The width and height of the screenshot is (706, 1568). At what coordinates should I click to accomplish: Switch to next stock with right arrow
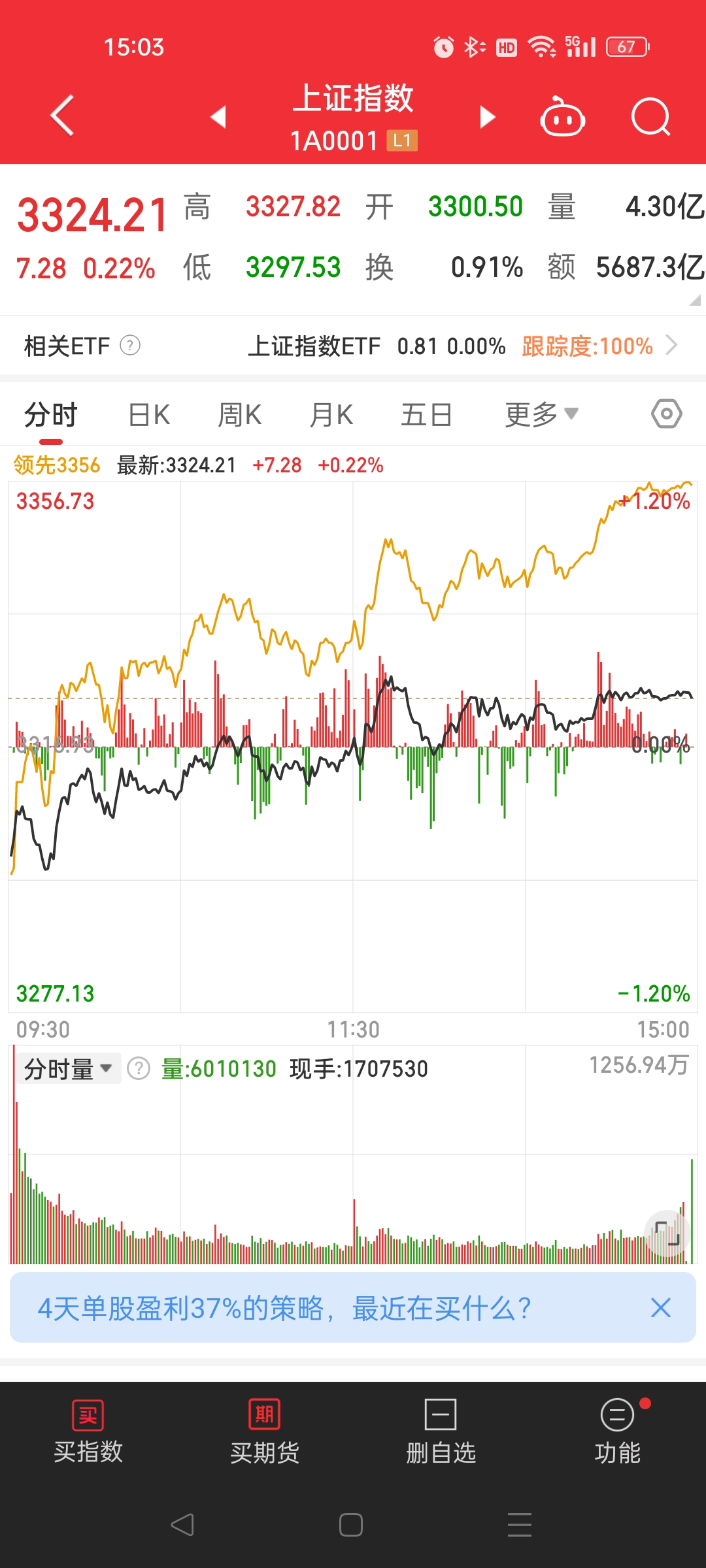coord(486,116)
